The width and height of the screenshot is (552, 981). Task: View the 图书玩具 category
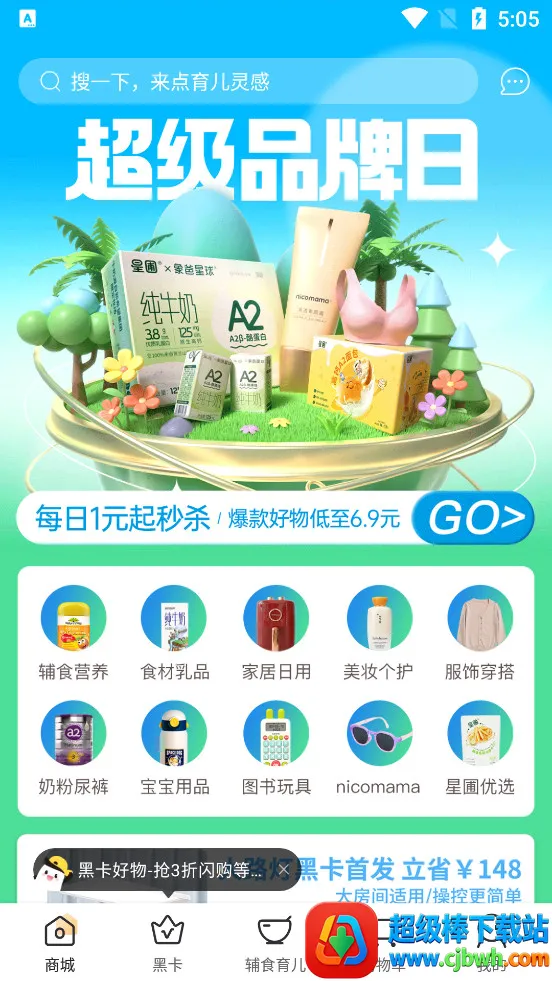pos(276,748)
